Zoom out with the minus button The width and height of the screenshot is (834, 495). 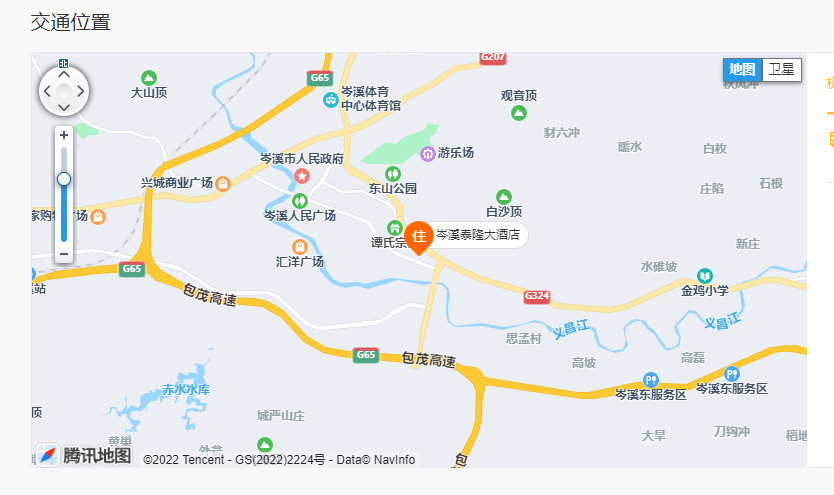pos(64,254)
